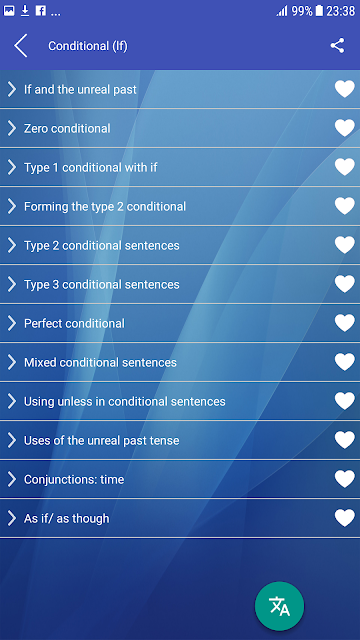Like the As if/ as though lesson

pos(344,518)
